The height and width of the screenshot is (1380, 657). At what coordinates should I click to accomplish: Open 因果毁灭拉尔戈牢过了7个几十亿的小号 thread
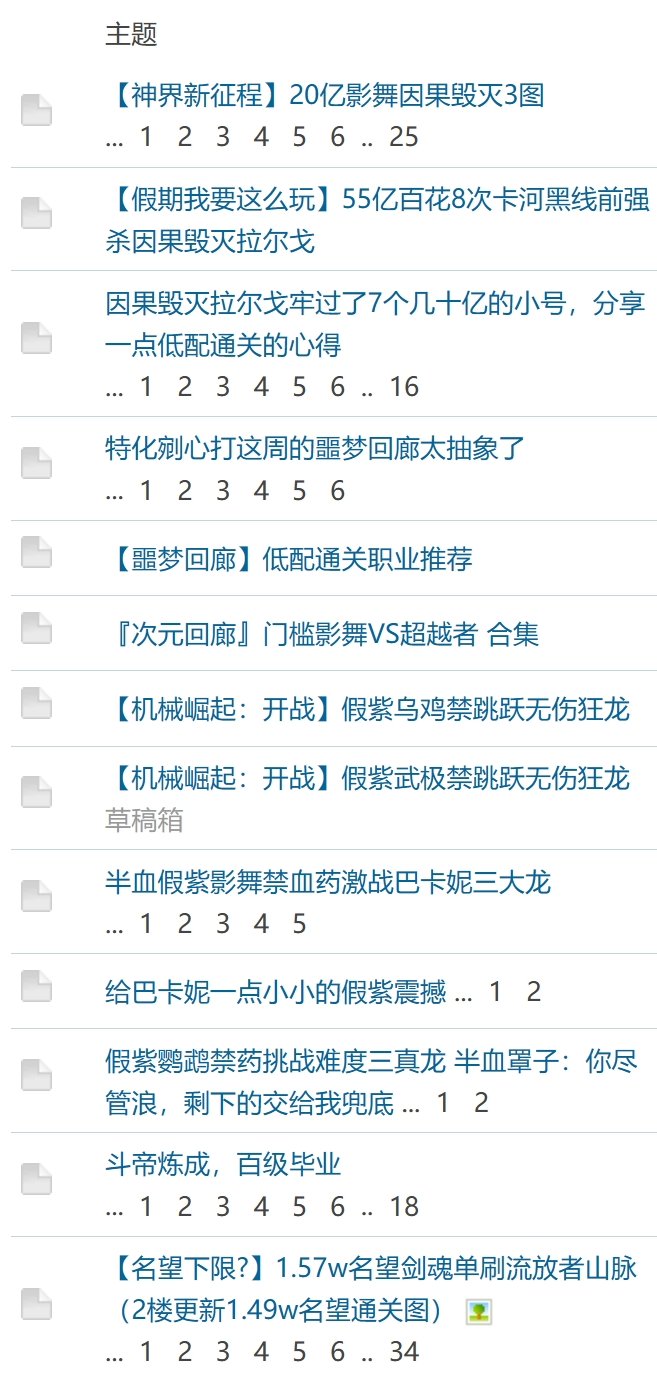tap(376, 325)
